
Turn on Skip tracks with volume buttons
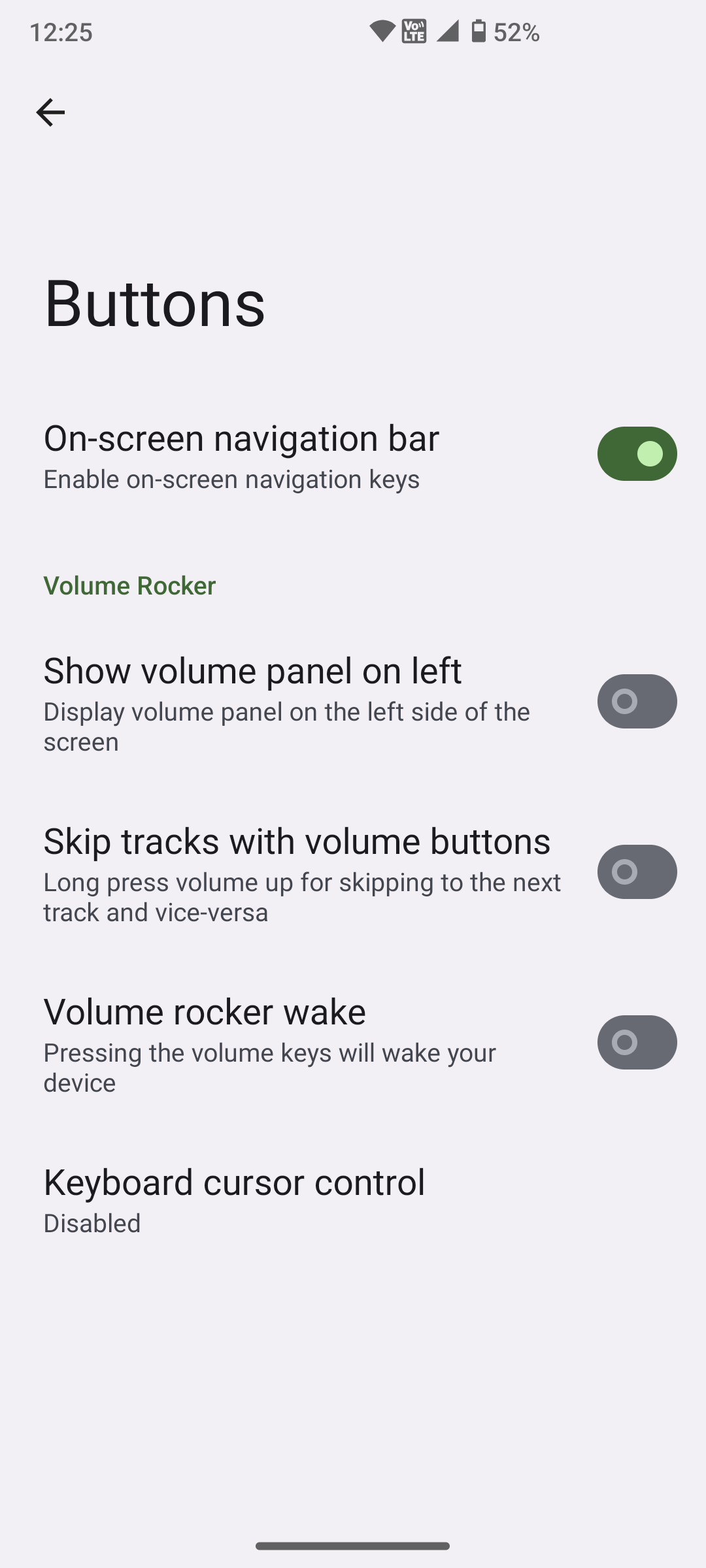click(637, 872)
